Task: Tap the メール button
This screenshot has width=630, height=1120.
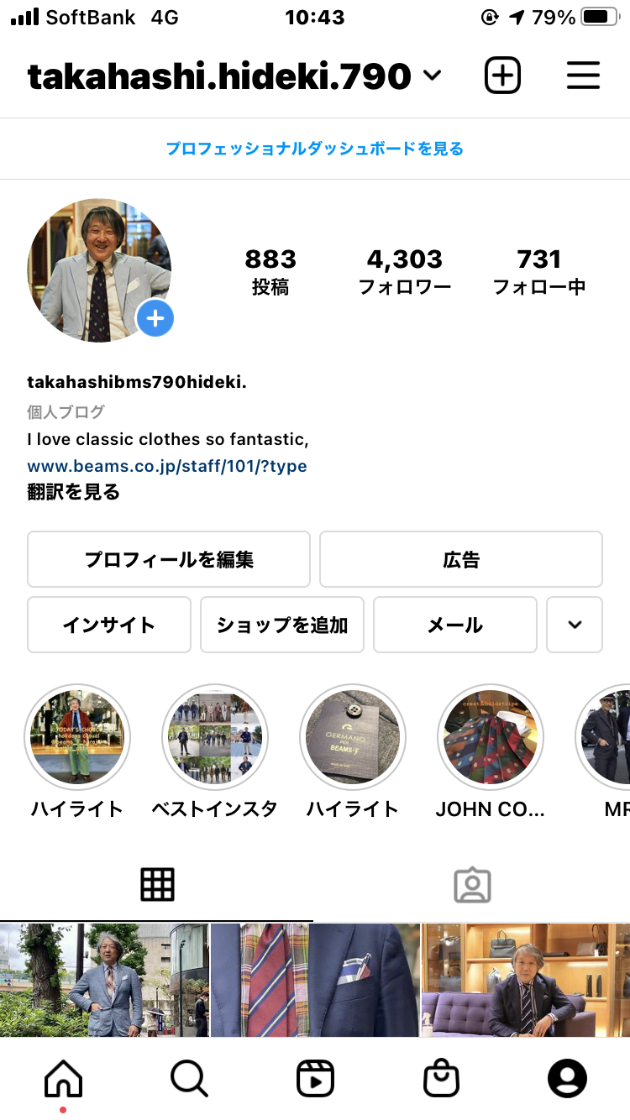Action: coord(455,625)
